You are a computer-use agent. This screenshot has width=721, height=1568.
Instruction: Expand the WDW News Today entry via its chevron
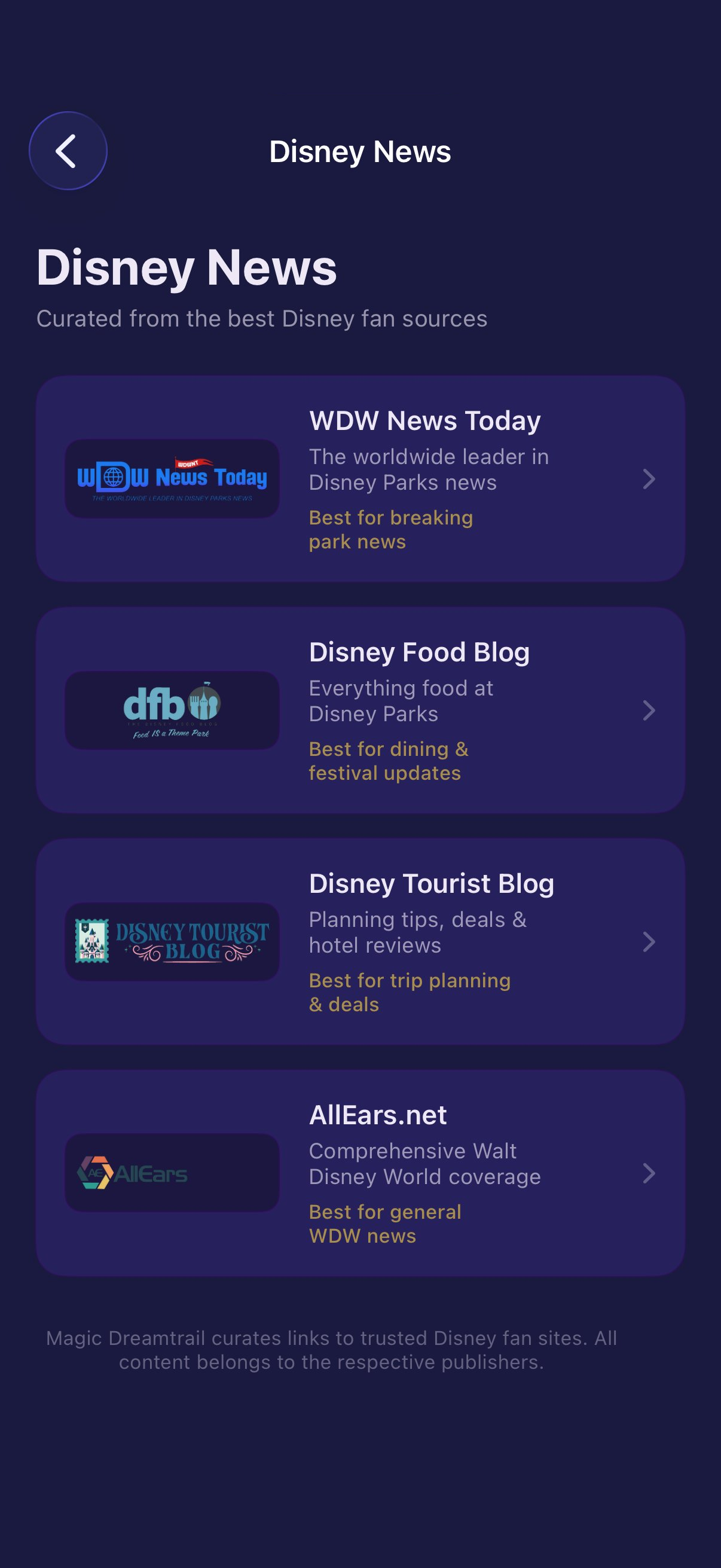click(x=649, y=480)
